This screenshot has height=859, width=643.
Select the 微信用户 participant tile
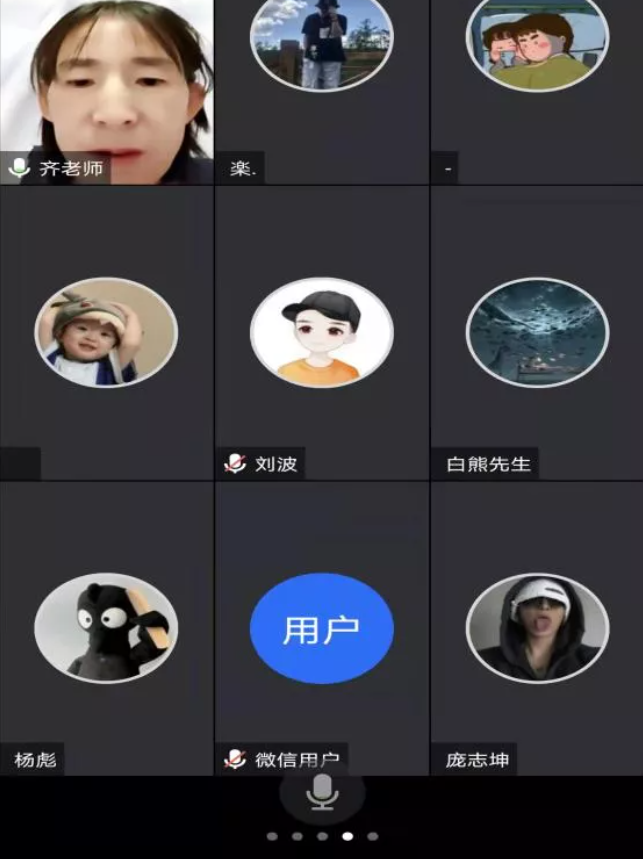pos(321,628)
